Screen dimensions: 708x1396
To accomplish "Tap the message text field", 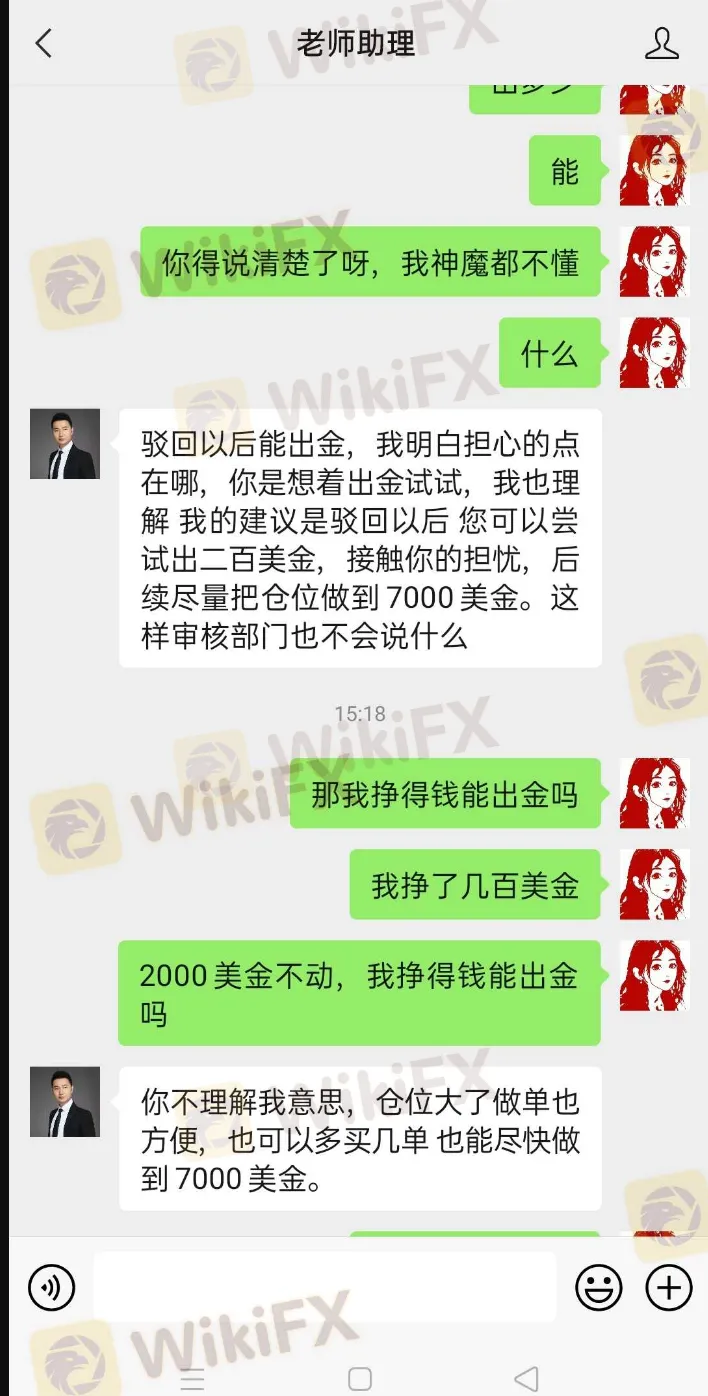I will 325,1287.
